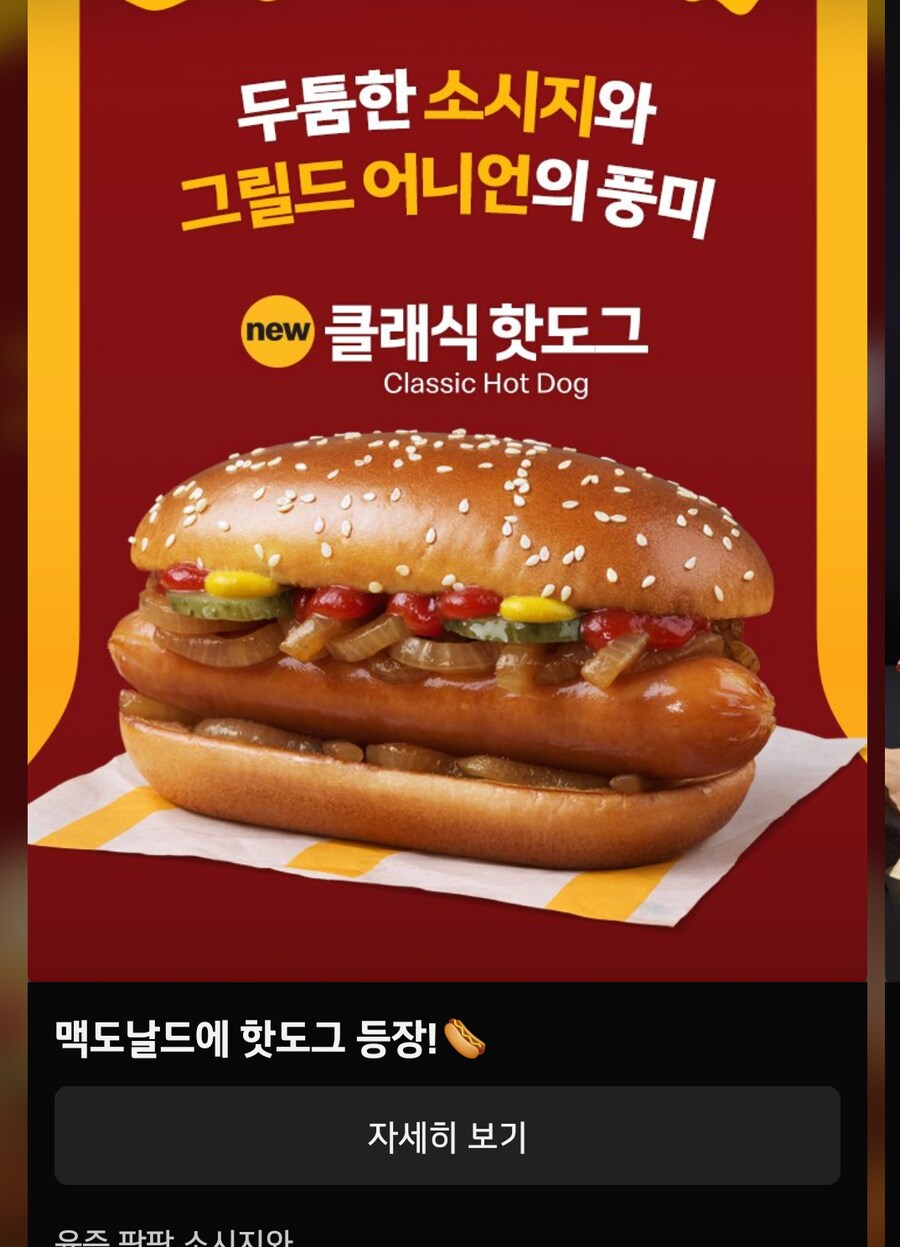The height and width of the screenshot is (1247, 900).
Task: Open the next carousel card on the right edge
Action: coord(890,620)
